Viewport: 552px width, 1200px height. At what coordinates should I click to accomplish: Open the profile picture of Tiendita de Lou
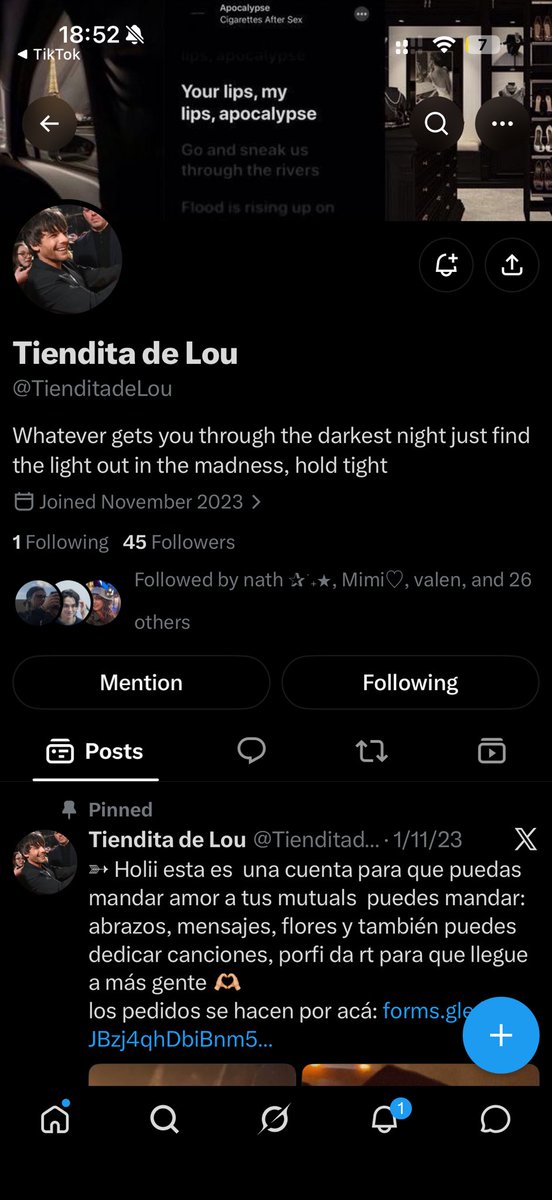click(67, 261)
